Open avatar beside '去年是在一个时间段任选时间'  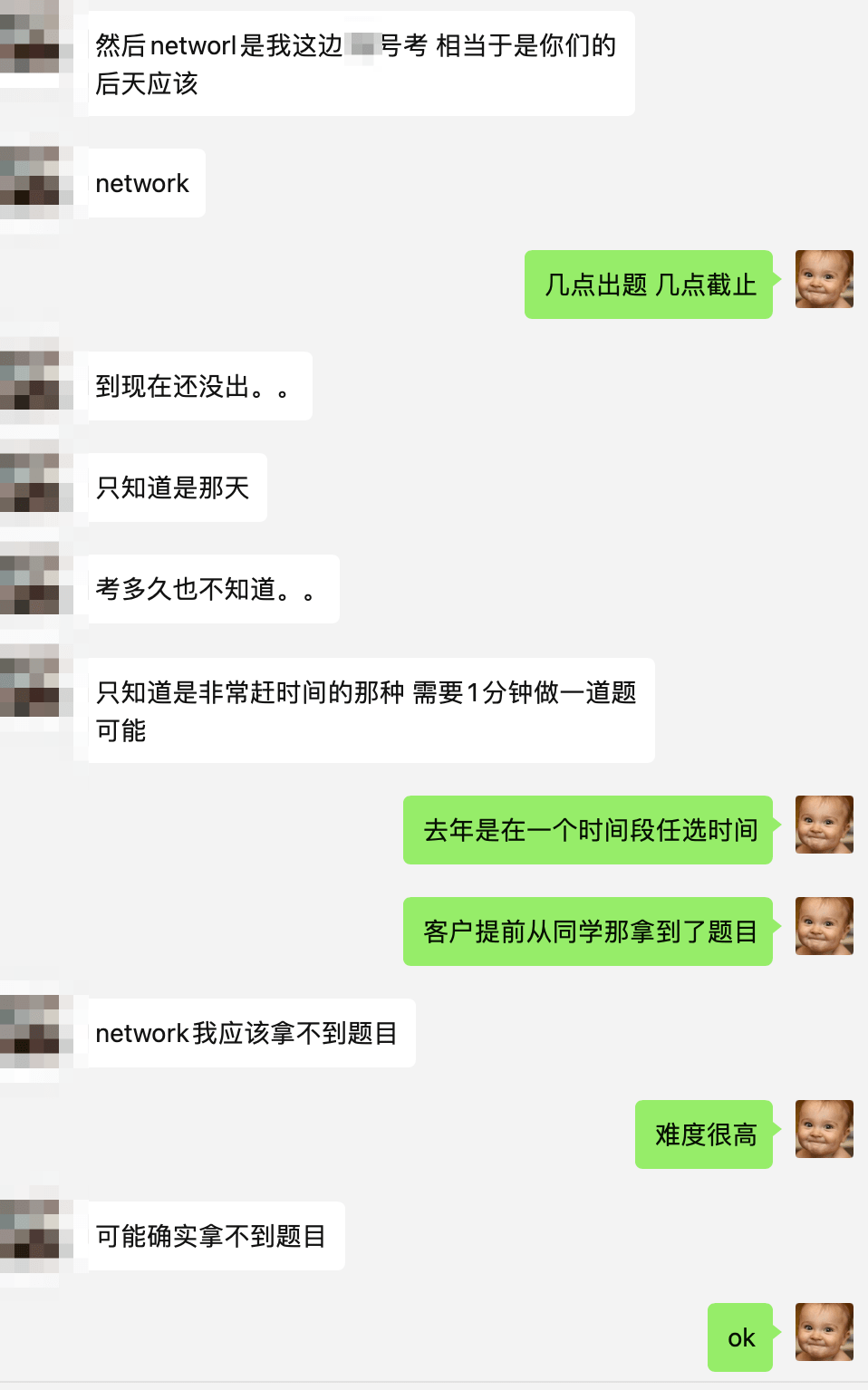pos(824,825)
